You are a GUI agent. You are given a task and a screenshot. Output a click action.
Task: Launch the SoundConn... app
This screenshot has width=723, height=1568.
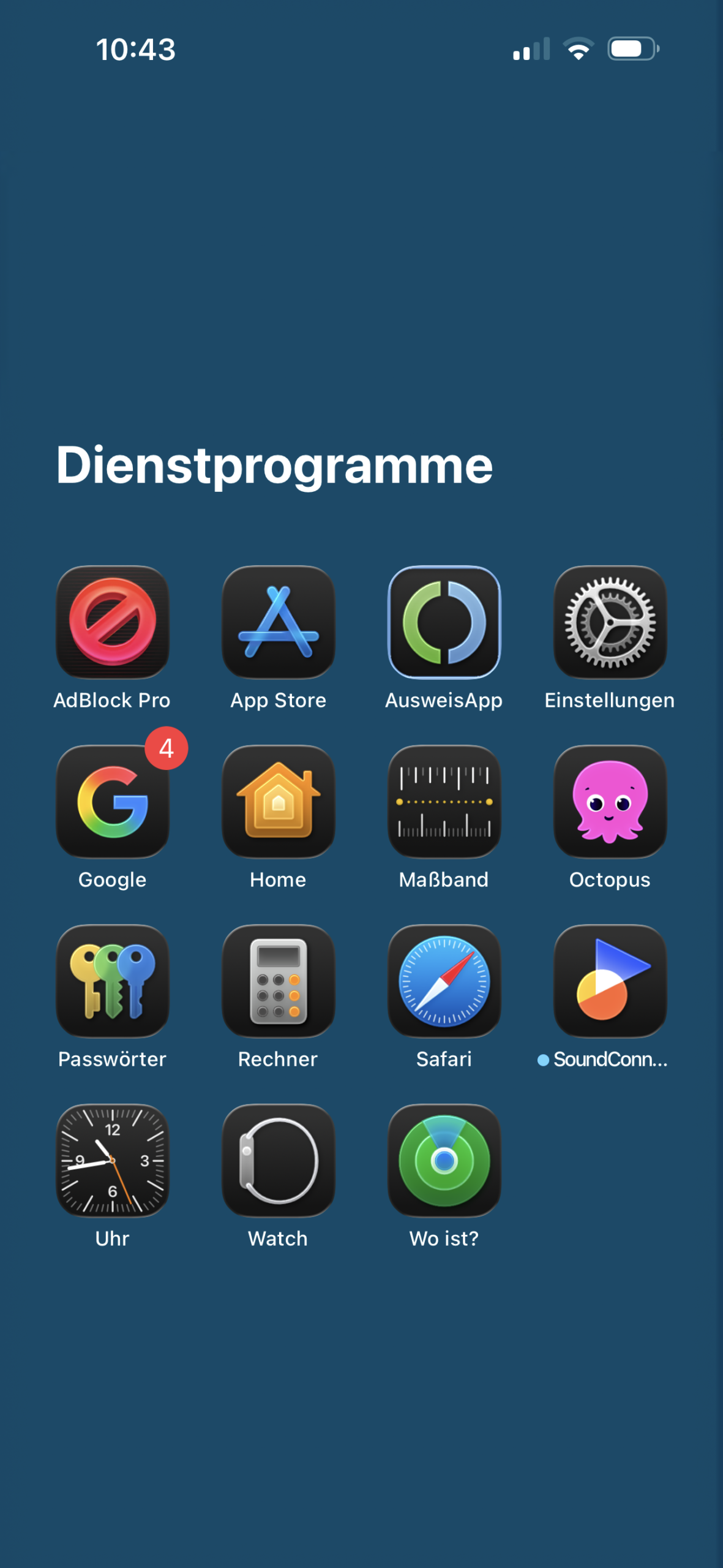(610, 981)
